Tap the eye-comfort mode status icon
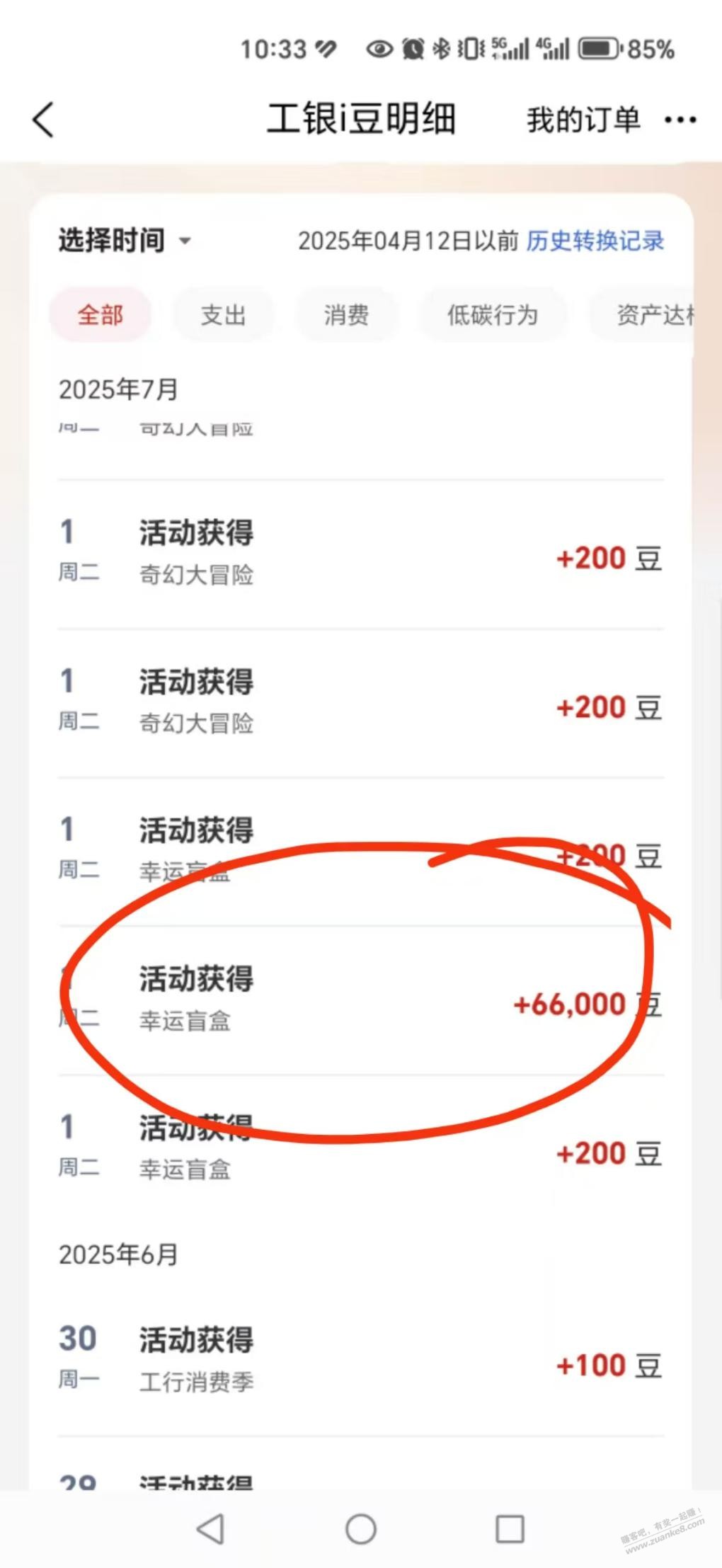Viewport: 722px width, 1568px height. pos(378,48)
